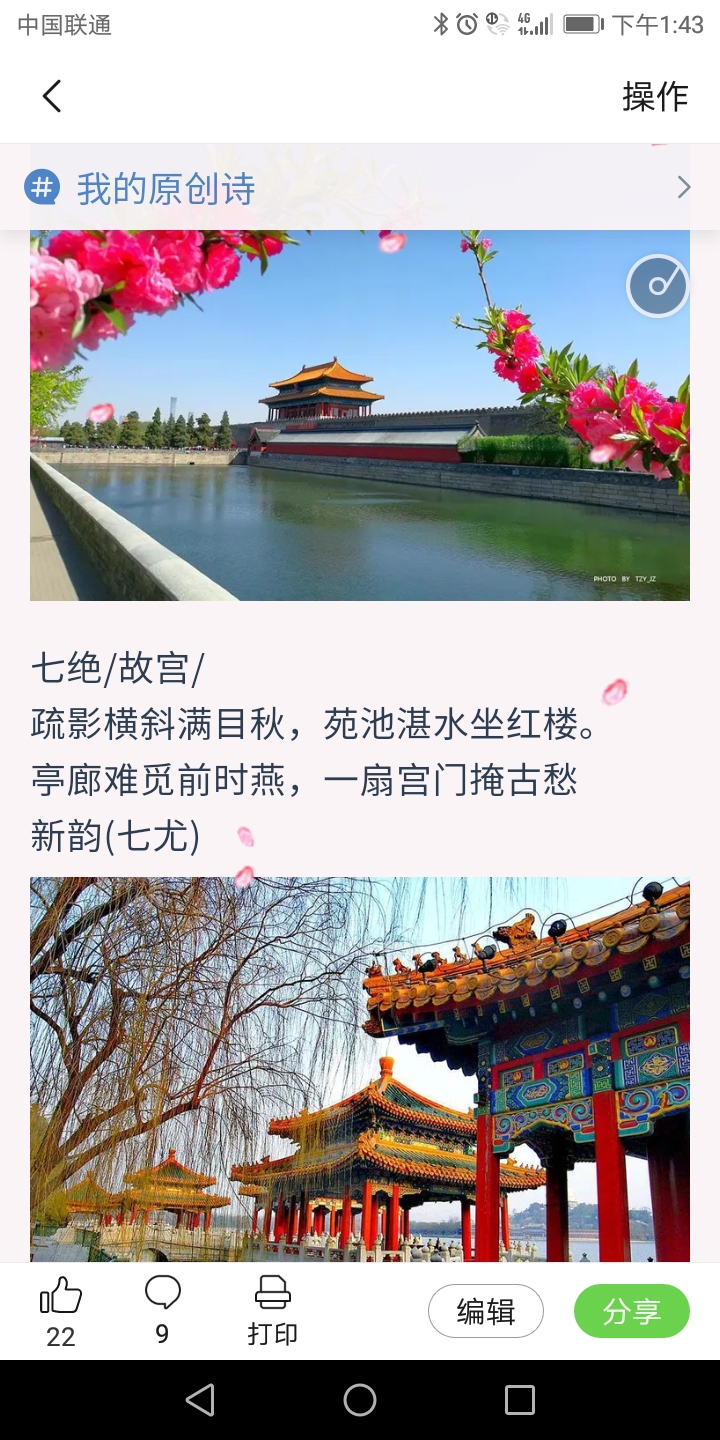Open the 我的原创诗 topic
720x1440 pixels.
360,188
